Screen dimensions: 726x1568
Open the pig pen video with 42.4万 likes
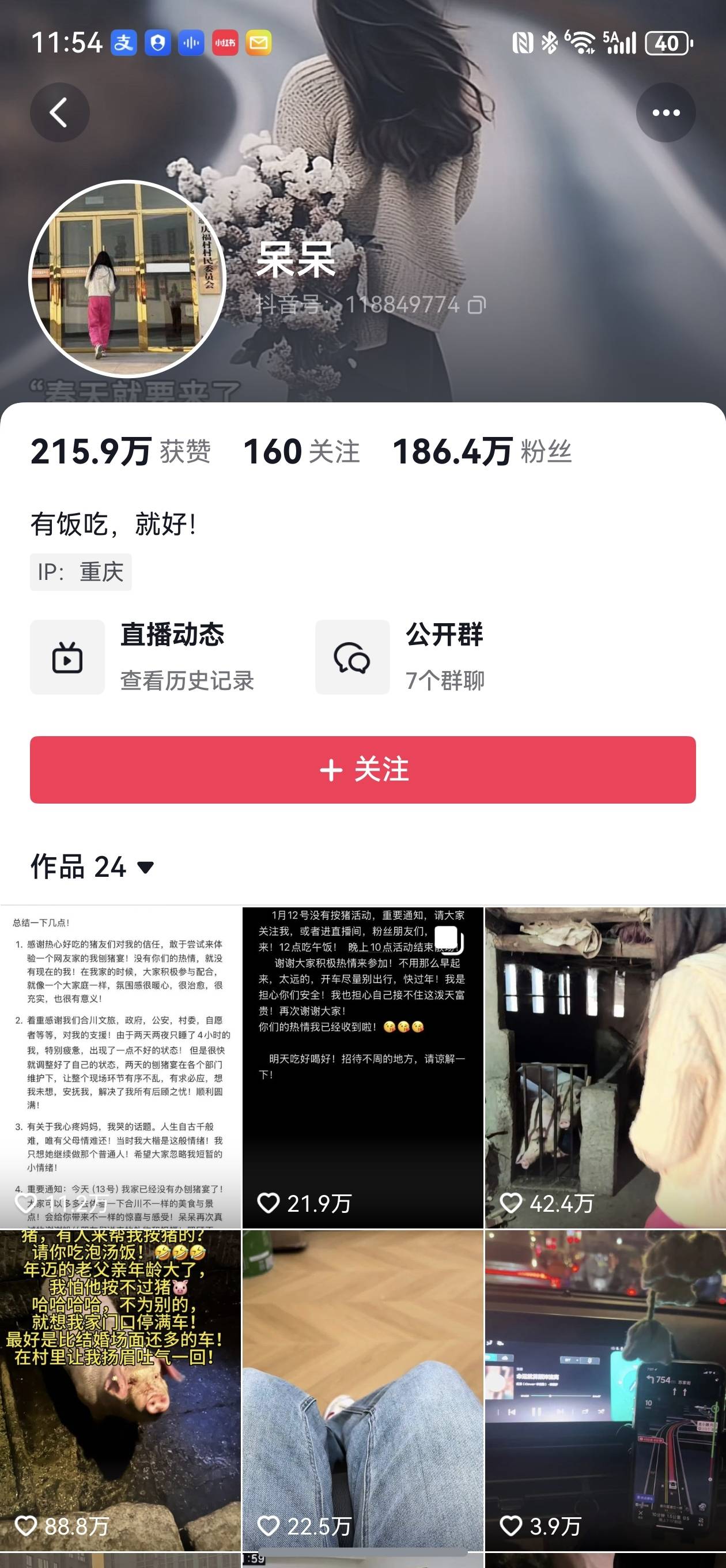tap(605, 1065)
